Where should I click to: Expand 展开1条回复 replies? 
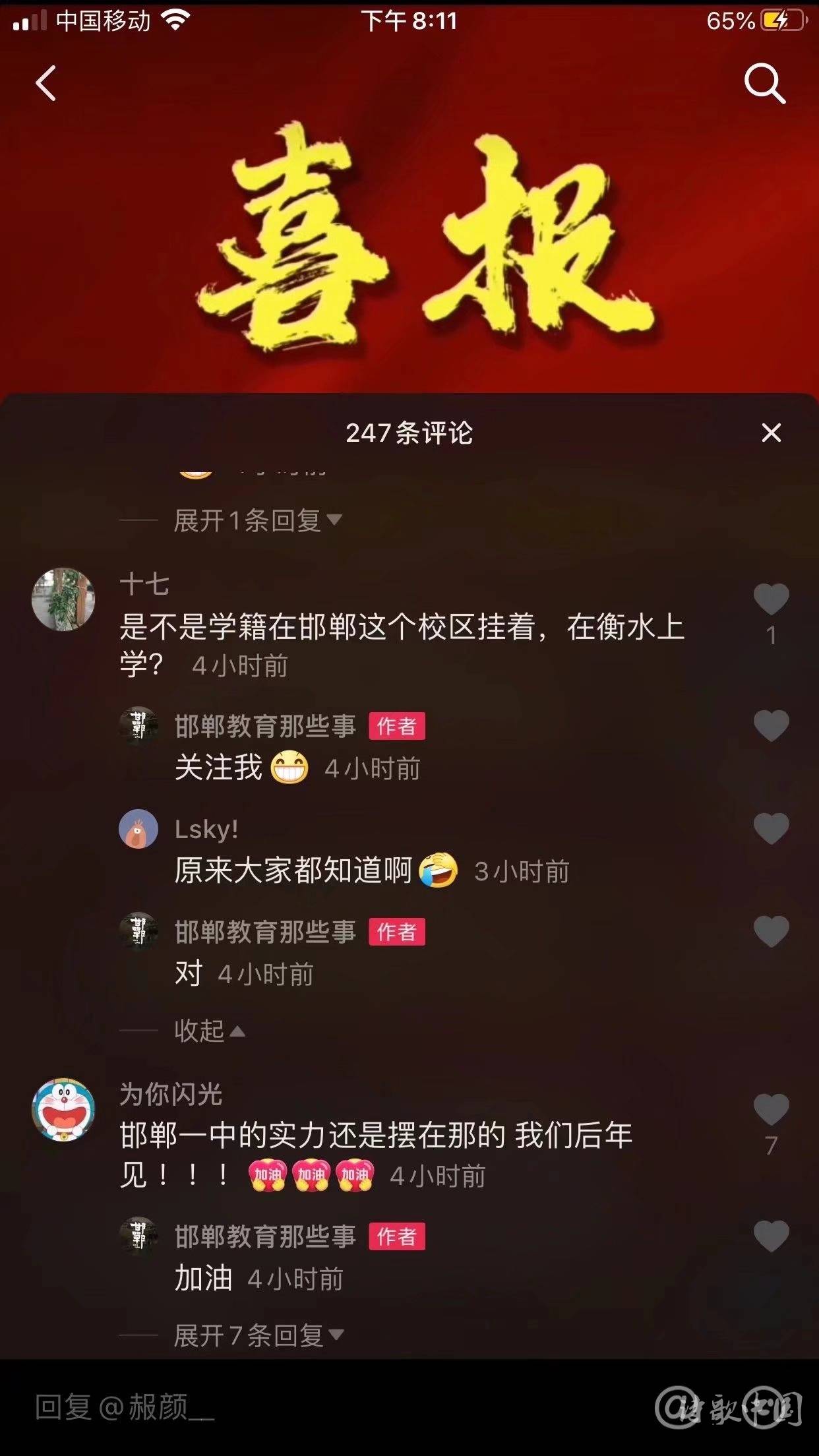257,521
